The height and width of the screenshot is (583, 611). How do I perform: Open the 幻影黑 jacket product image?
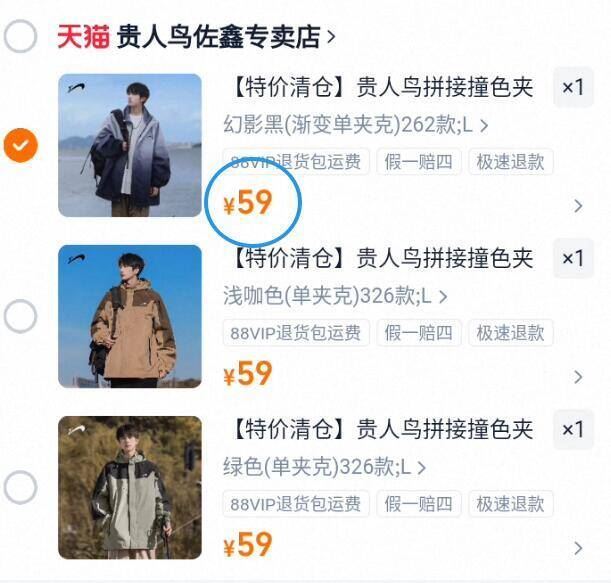[130, 145]
